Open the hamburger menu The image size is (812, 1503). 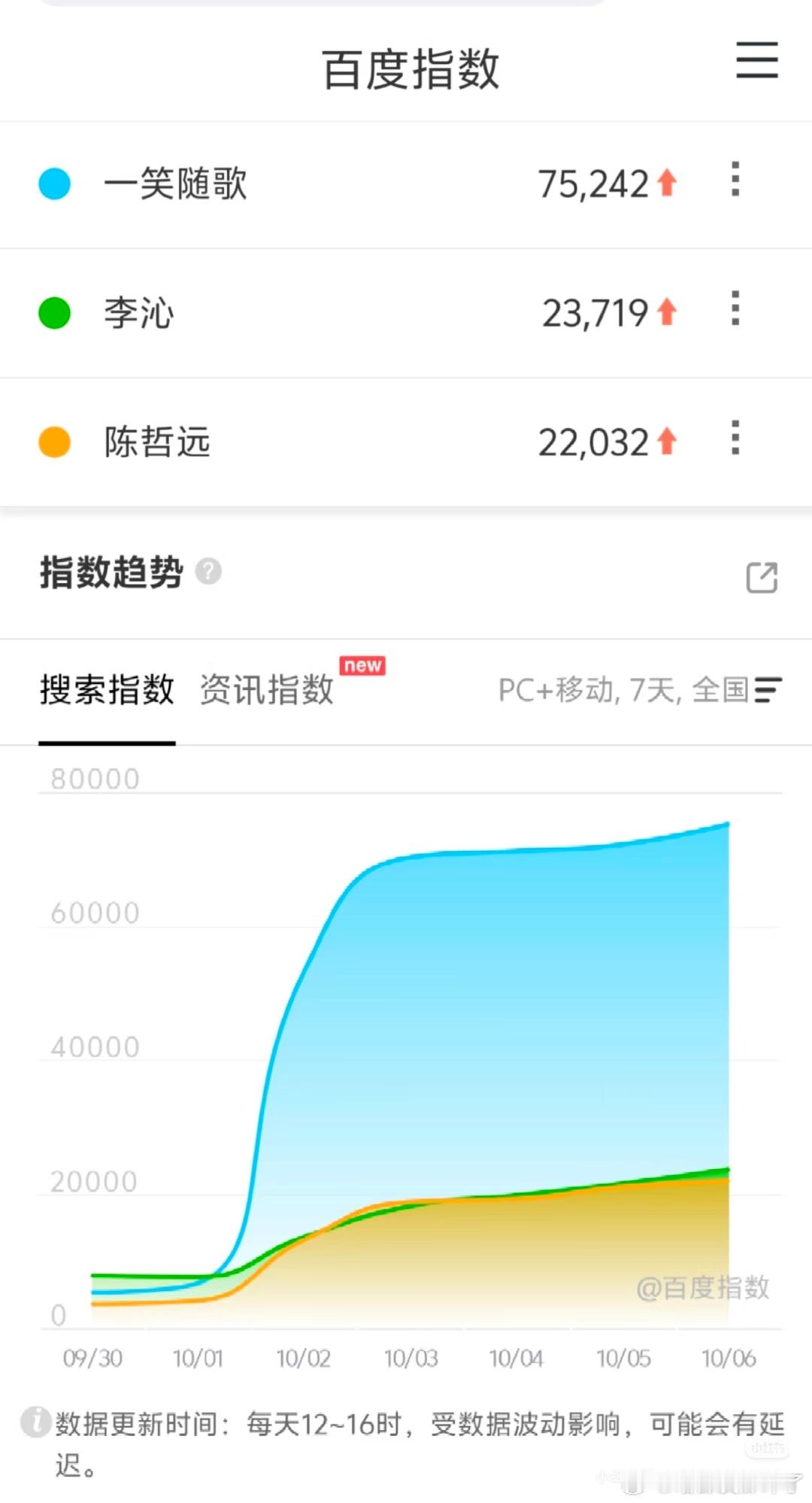pos(756,60)
